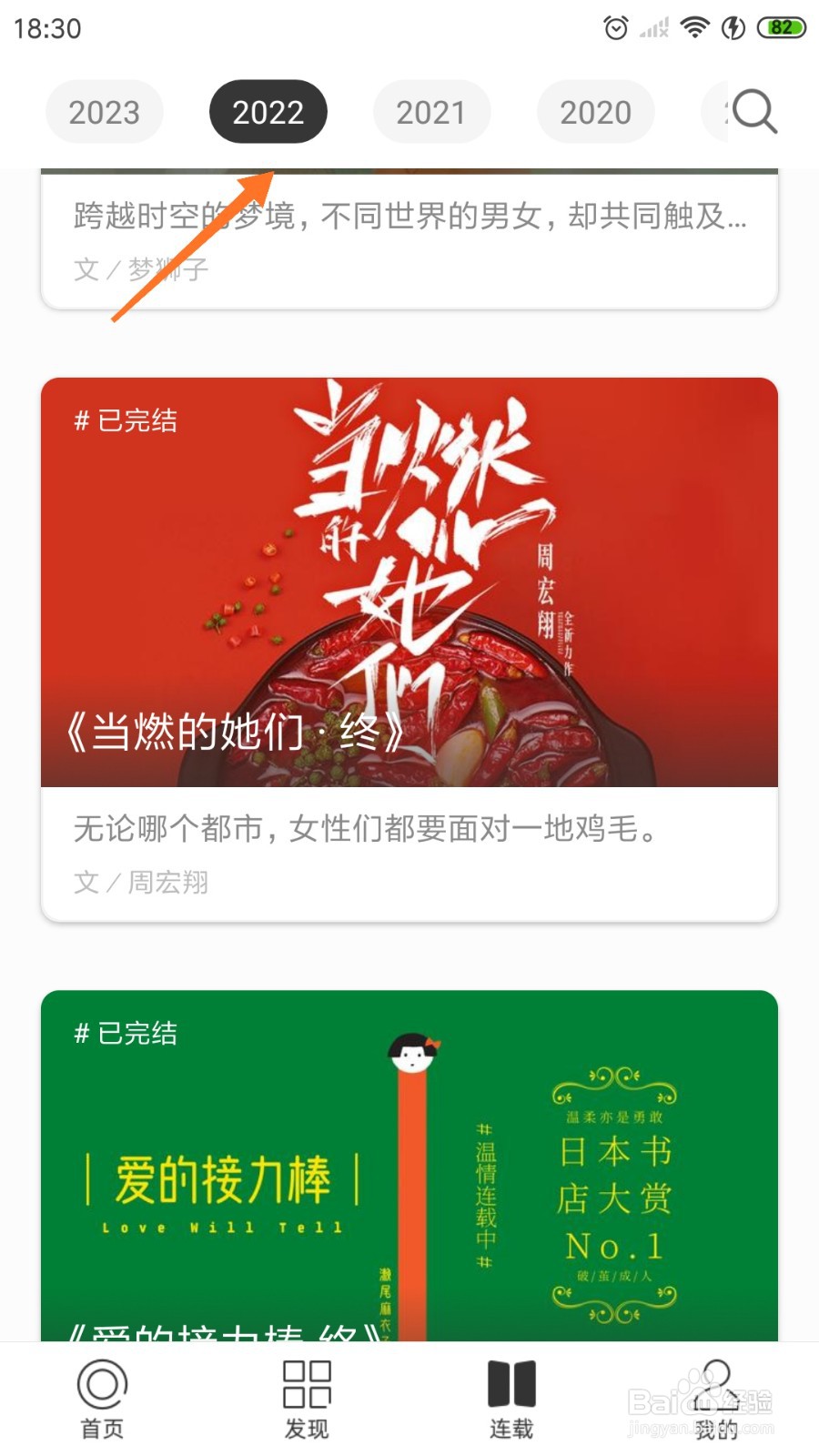This screenshot has height=1456, width=819.
Task: Tap 已完结 tag on the red cover
Action: coord(126,421)
